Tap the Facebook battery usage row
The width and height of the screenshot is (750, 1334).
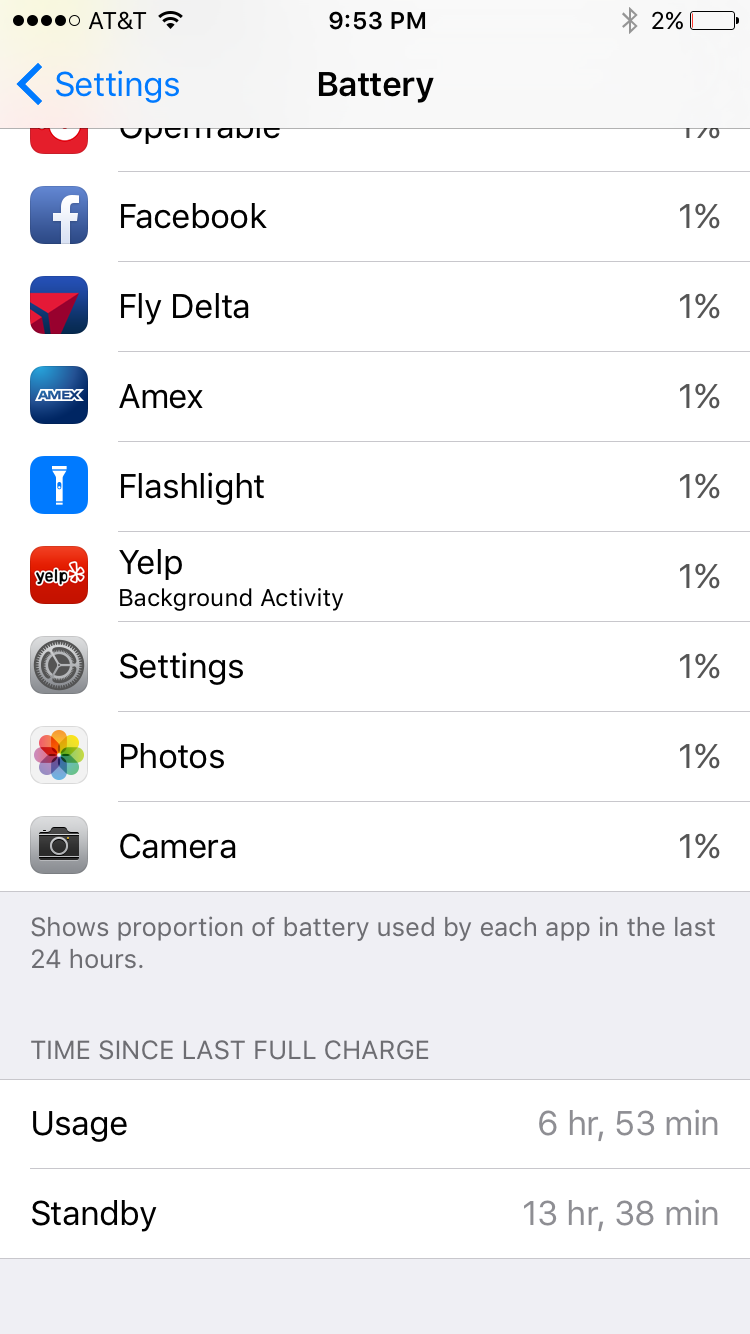pos(375,216)
